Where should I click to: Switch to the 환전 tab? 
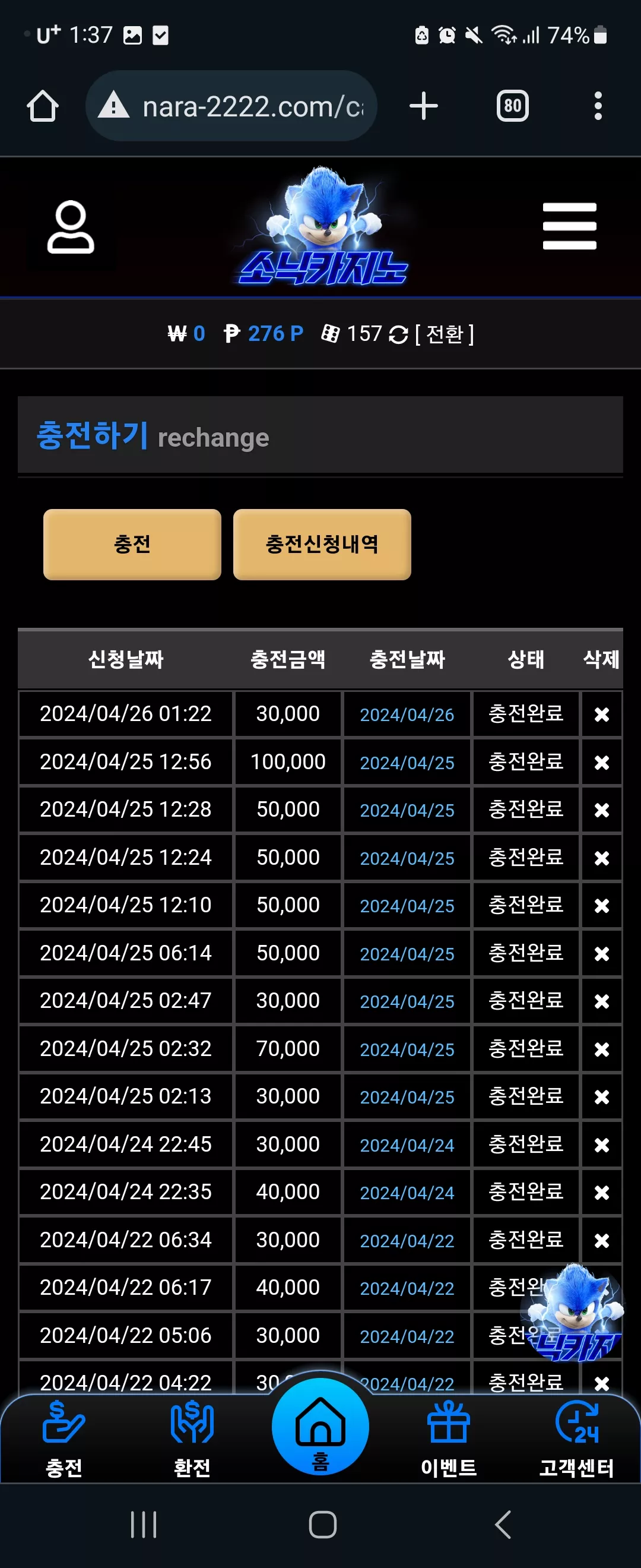[x=192, y=1439]
